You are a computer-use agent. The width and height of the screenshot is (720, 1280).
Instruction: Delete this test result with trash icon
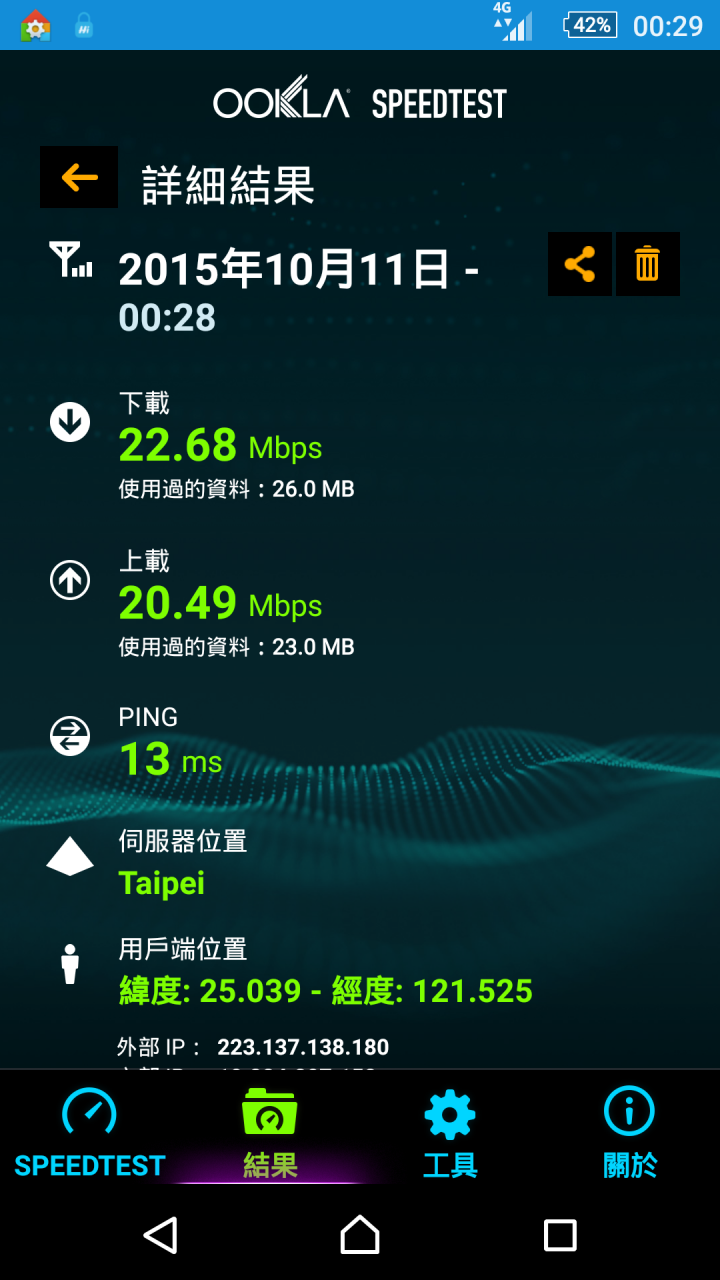[648, 264]
